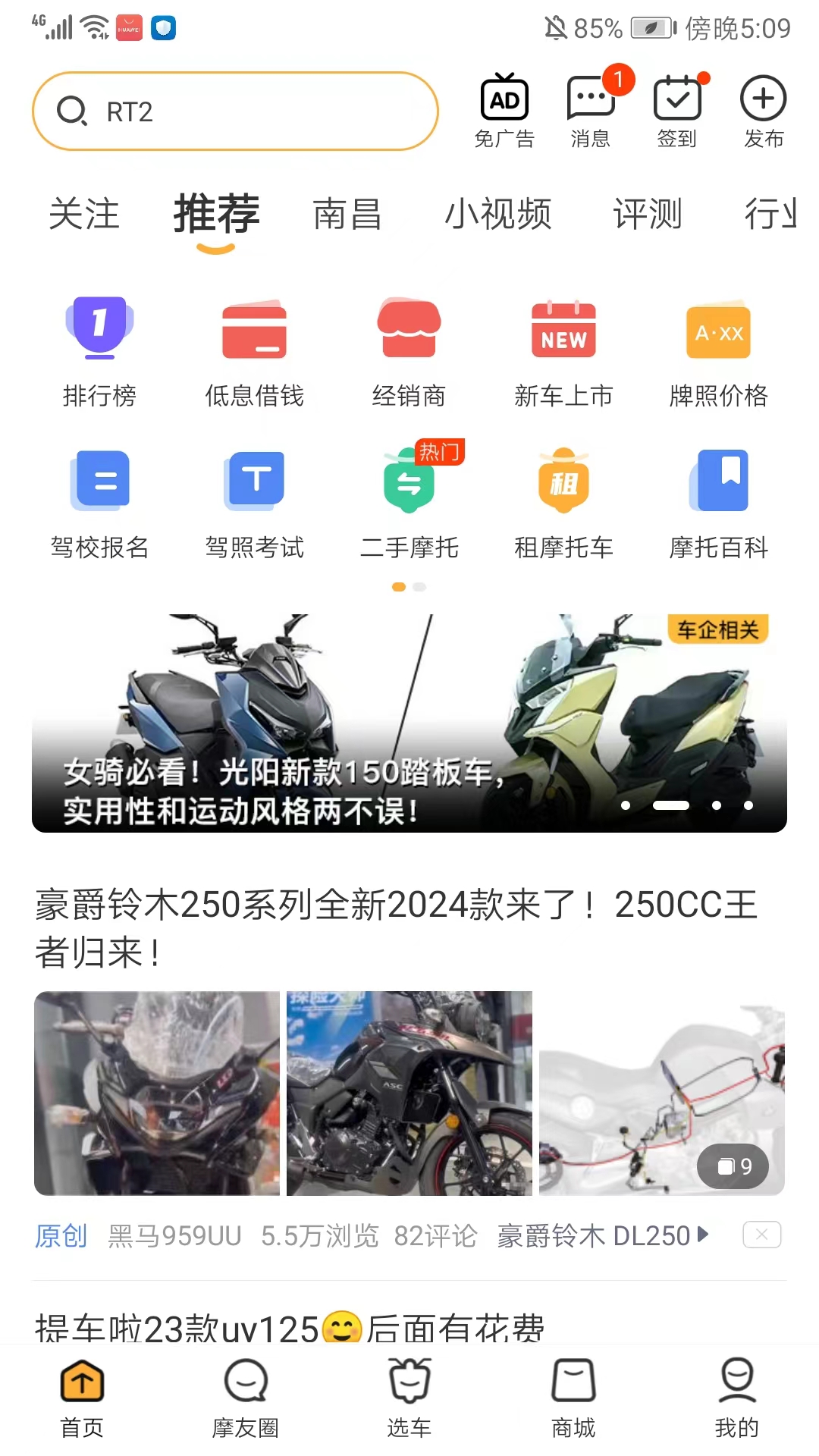The width and height of the screenshot is (819, 1456).
Task: Open the 发布 publish button
Action: coord(763,110)
